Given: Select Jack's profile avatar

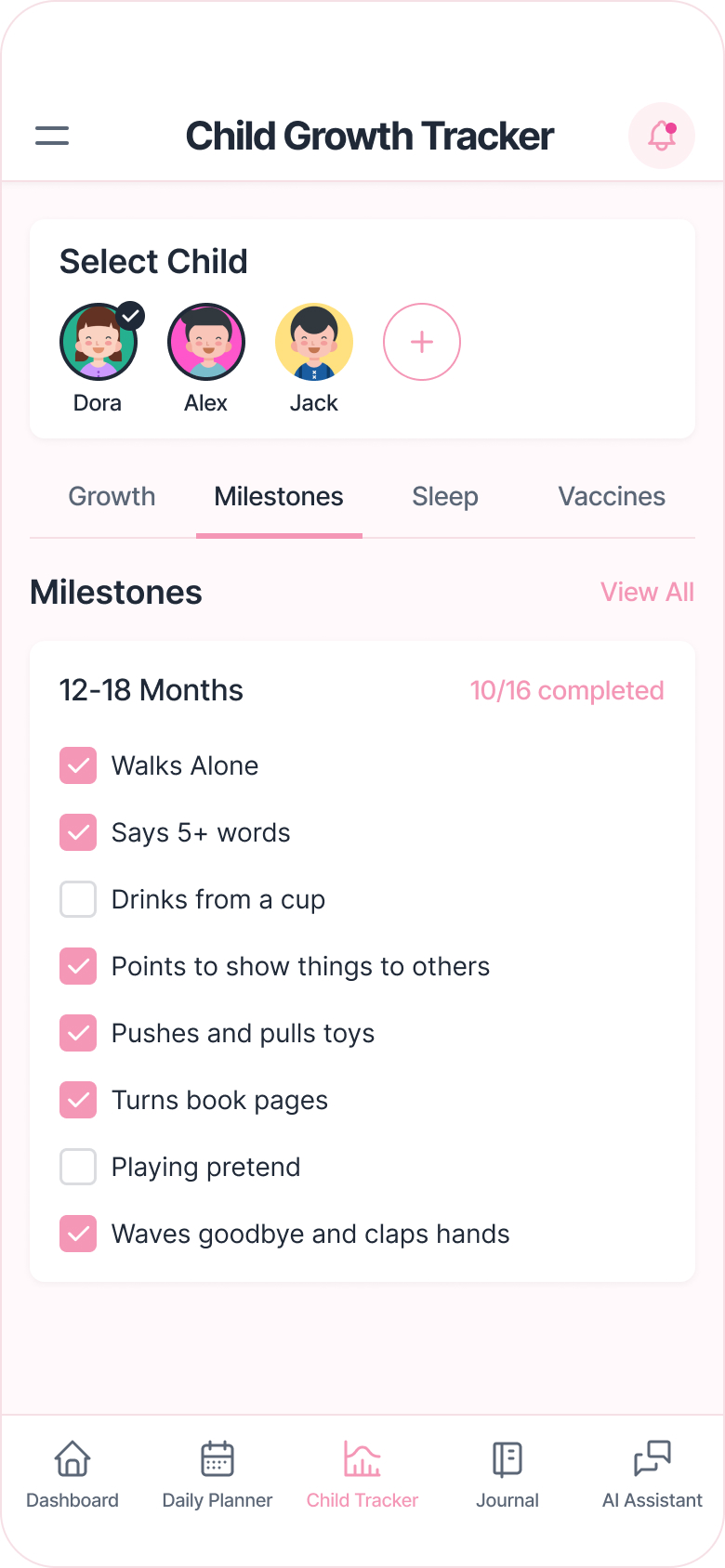Looking at the screenshot, I should [x=313, y=342].
